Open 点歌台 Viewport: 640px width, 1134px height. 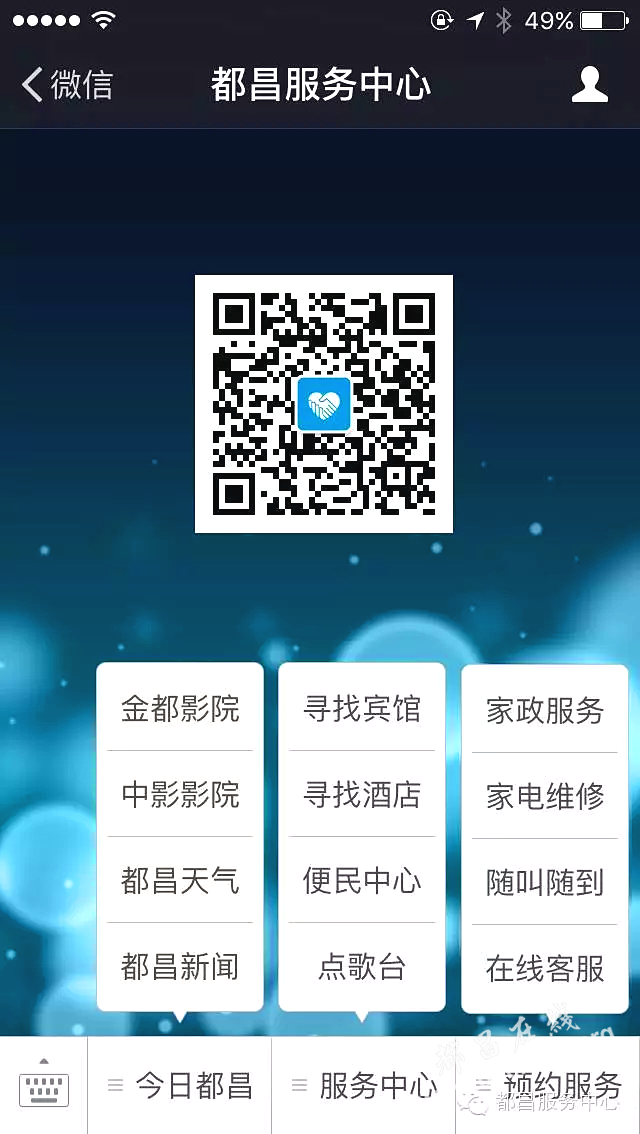click(x=362, y=967)
